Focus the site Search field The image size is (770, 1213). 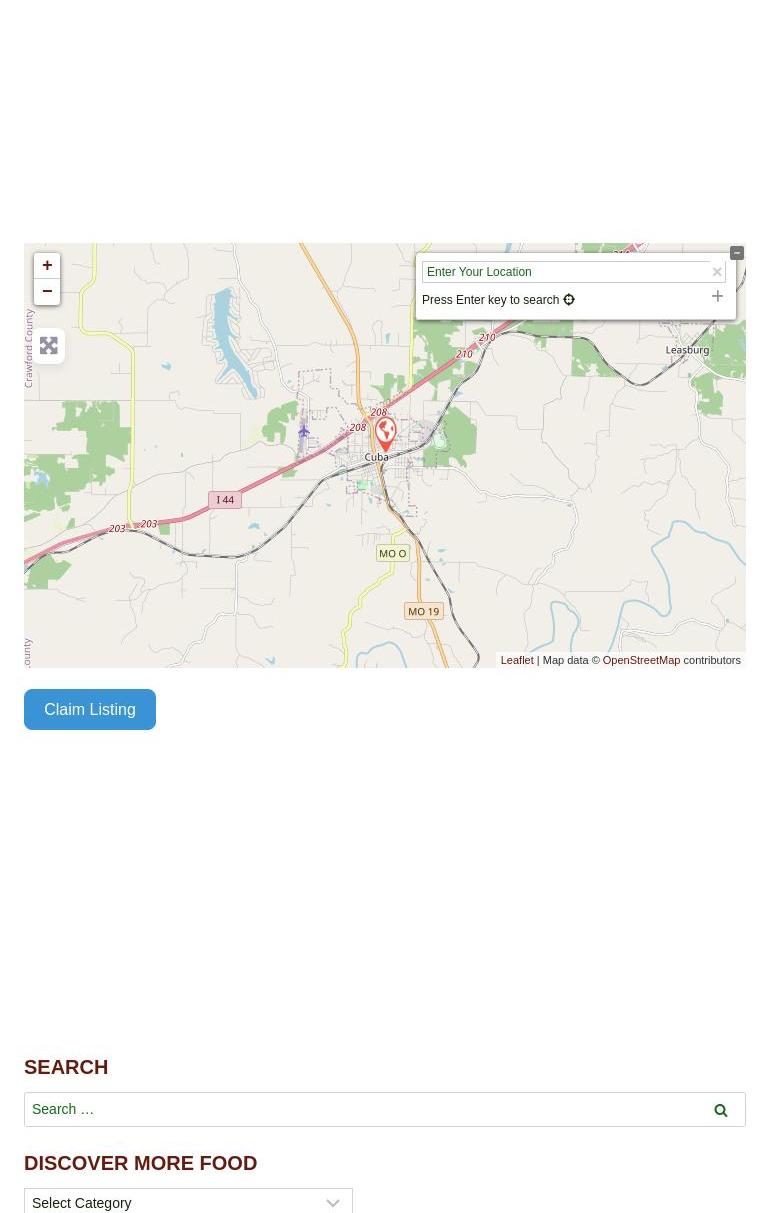pos(360,1109)
